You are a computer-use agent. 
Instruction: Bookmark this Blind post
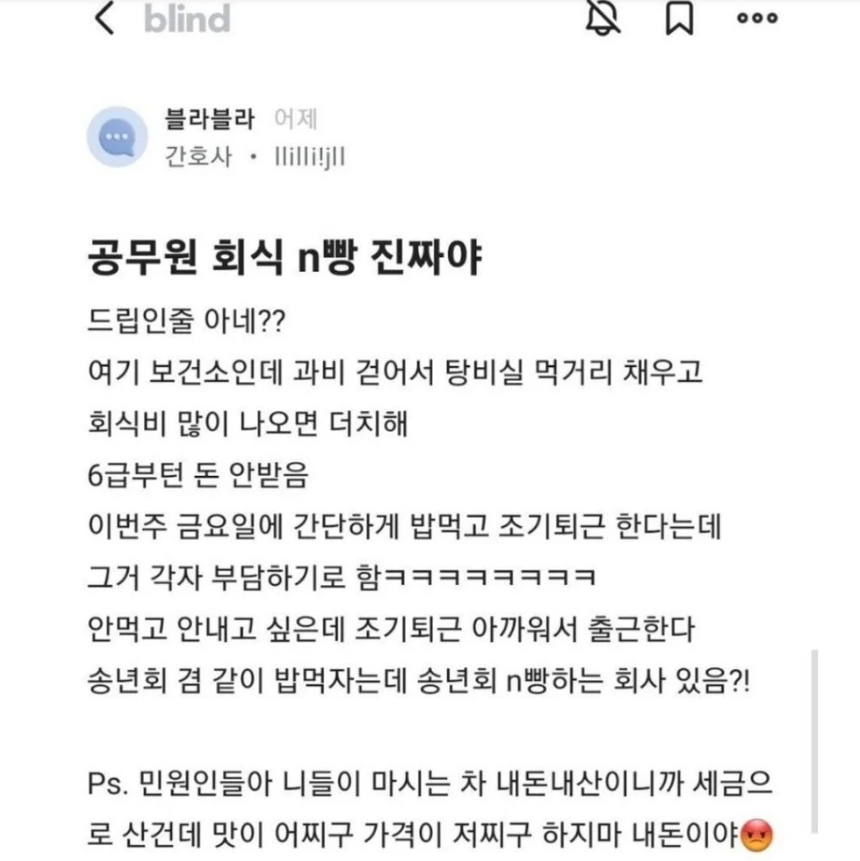[680, 17]
